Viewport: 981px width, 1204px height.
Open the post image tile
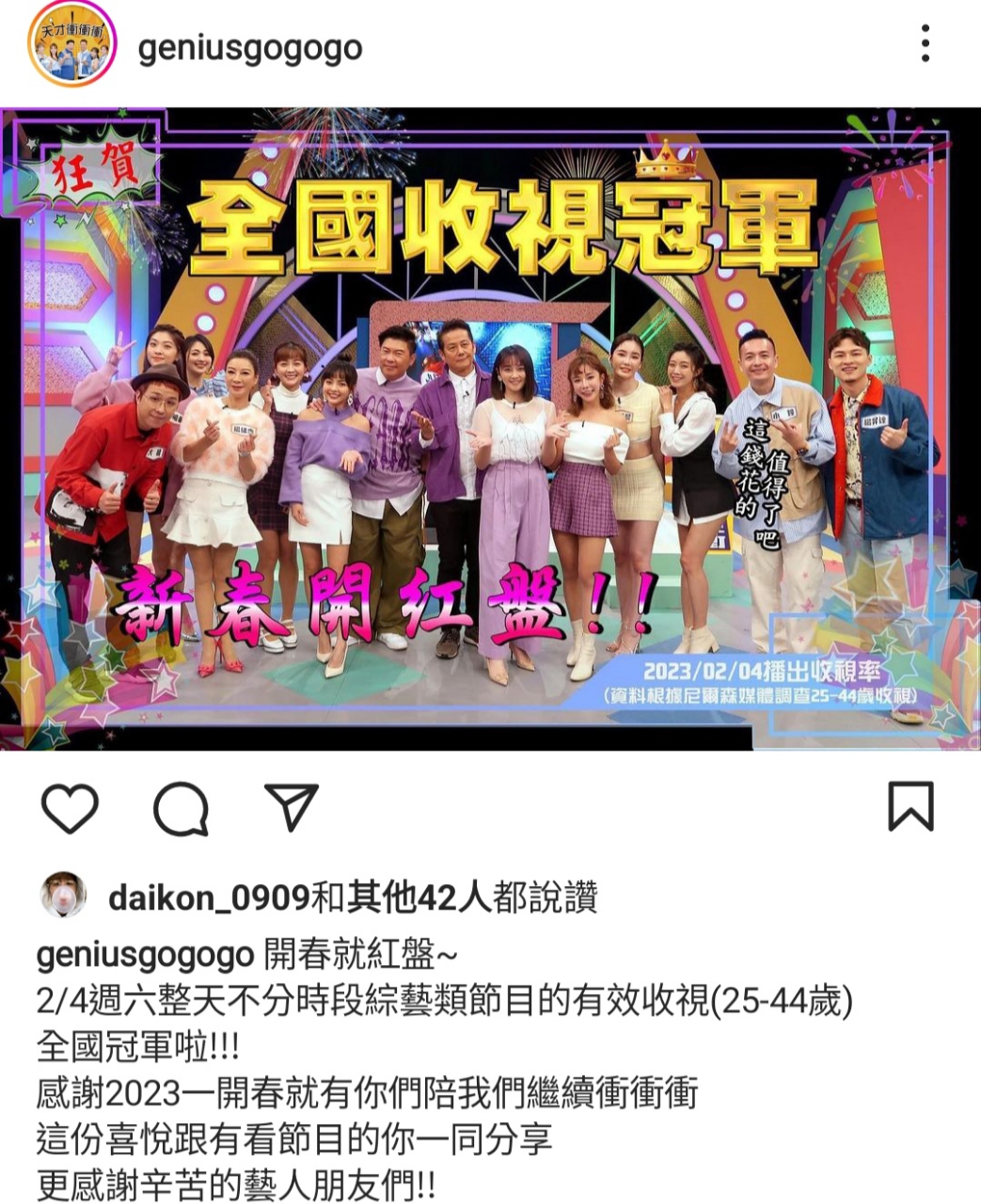point(490,428)
